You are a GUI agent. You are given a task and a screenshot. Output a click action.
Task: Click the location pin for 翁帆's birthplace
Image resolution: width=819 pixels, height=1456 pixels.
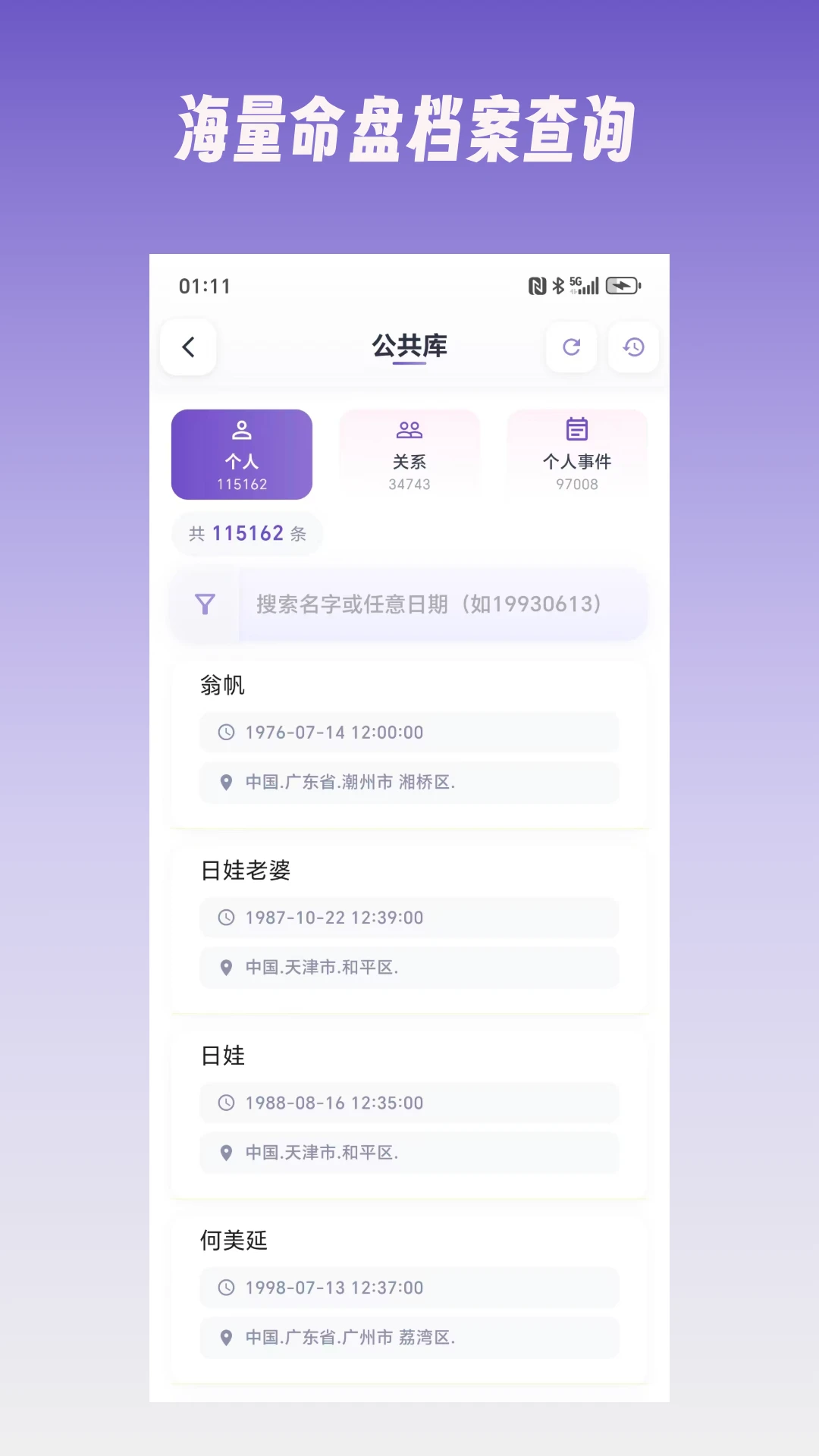[x=225, y=783]
